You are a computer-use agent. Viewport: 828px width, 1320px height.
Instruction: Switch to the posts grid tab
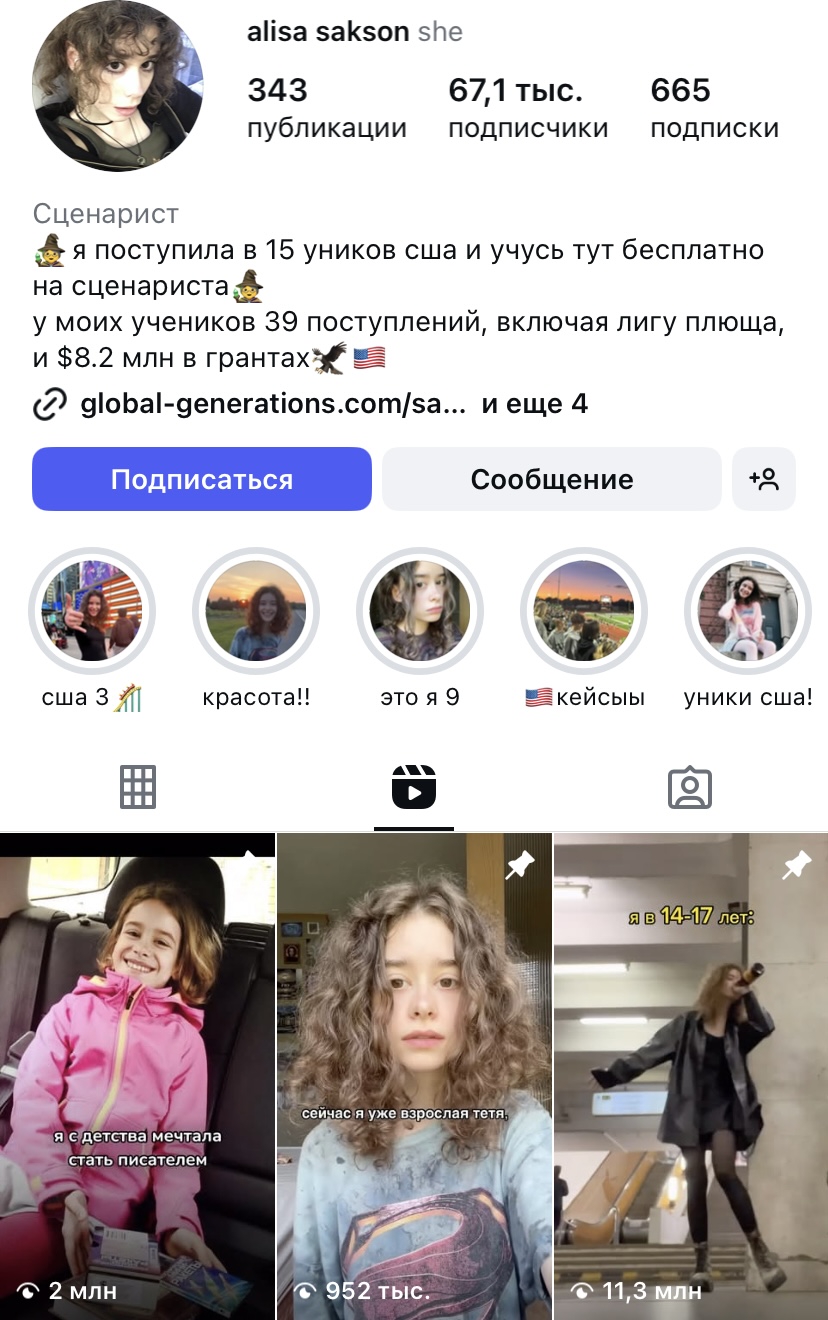(x=138, y=787)
